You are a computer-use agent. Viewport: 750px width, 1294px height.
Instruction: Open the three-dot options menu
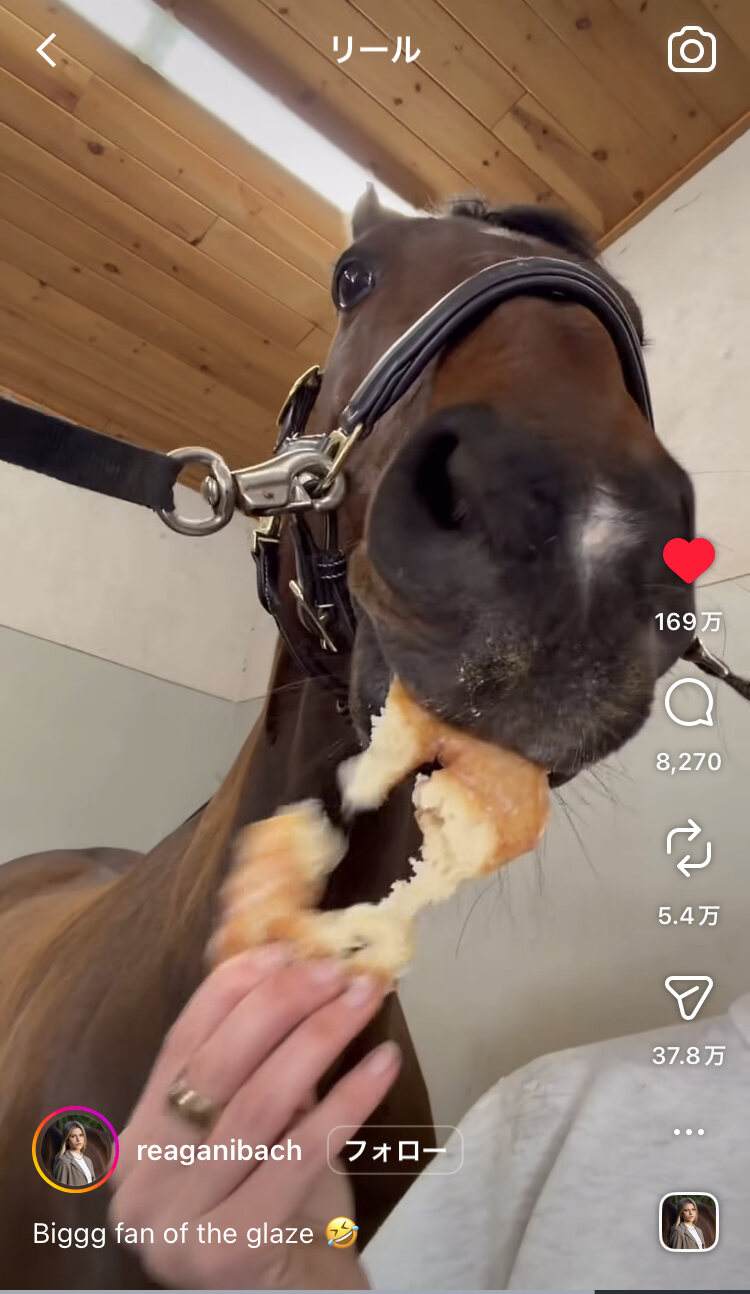689,1132
